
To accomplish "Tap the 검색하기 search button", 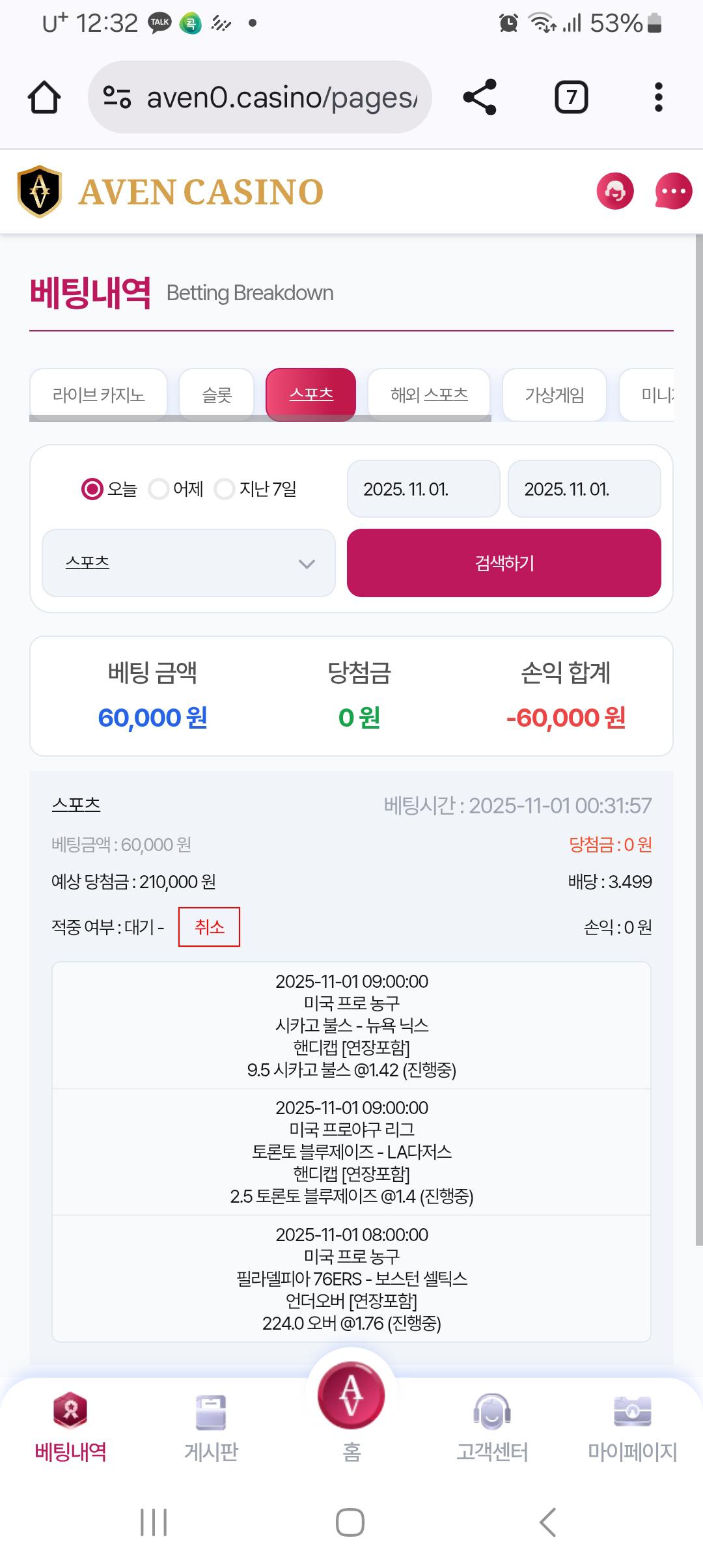I will tap(504, 563).
